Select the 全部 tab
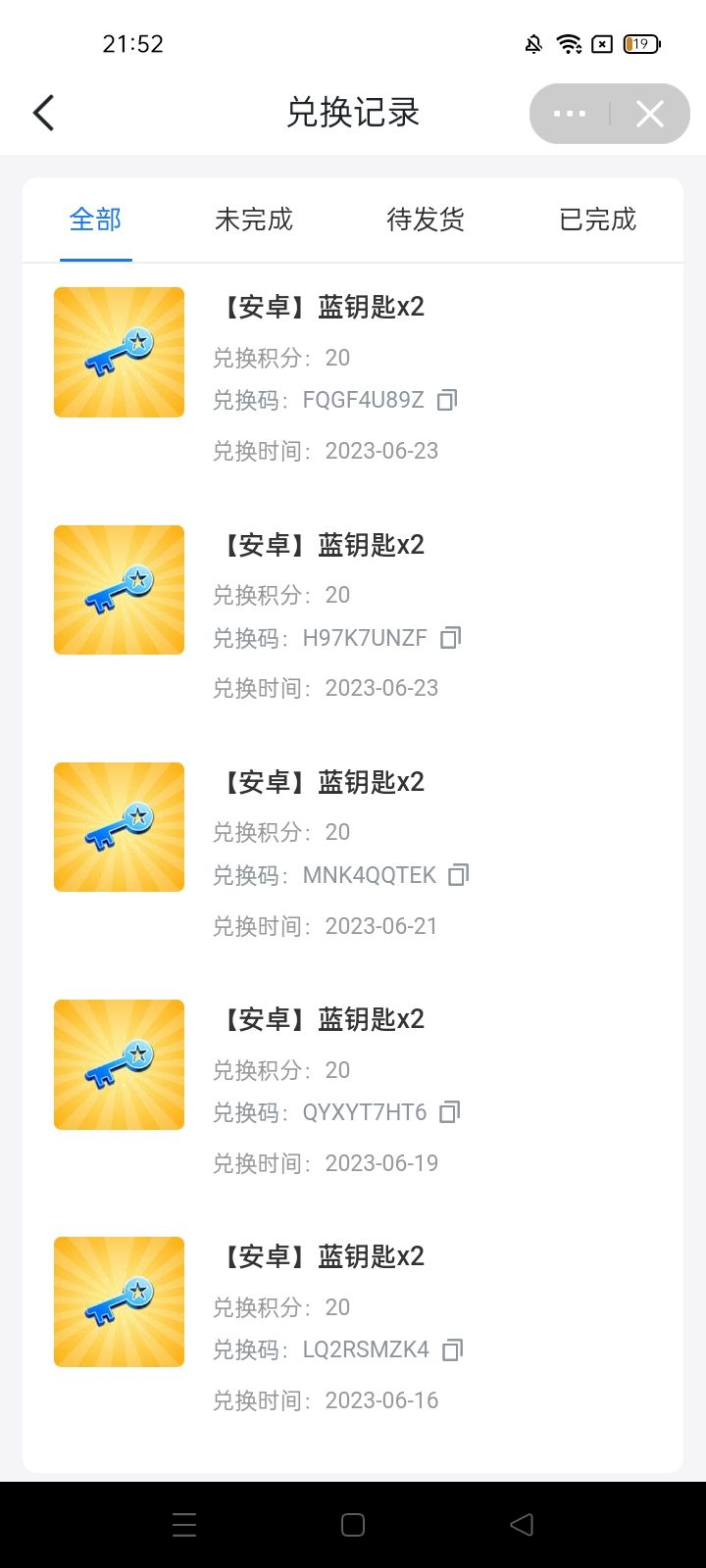 coord(95,220)
